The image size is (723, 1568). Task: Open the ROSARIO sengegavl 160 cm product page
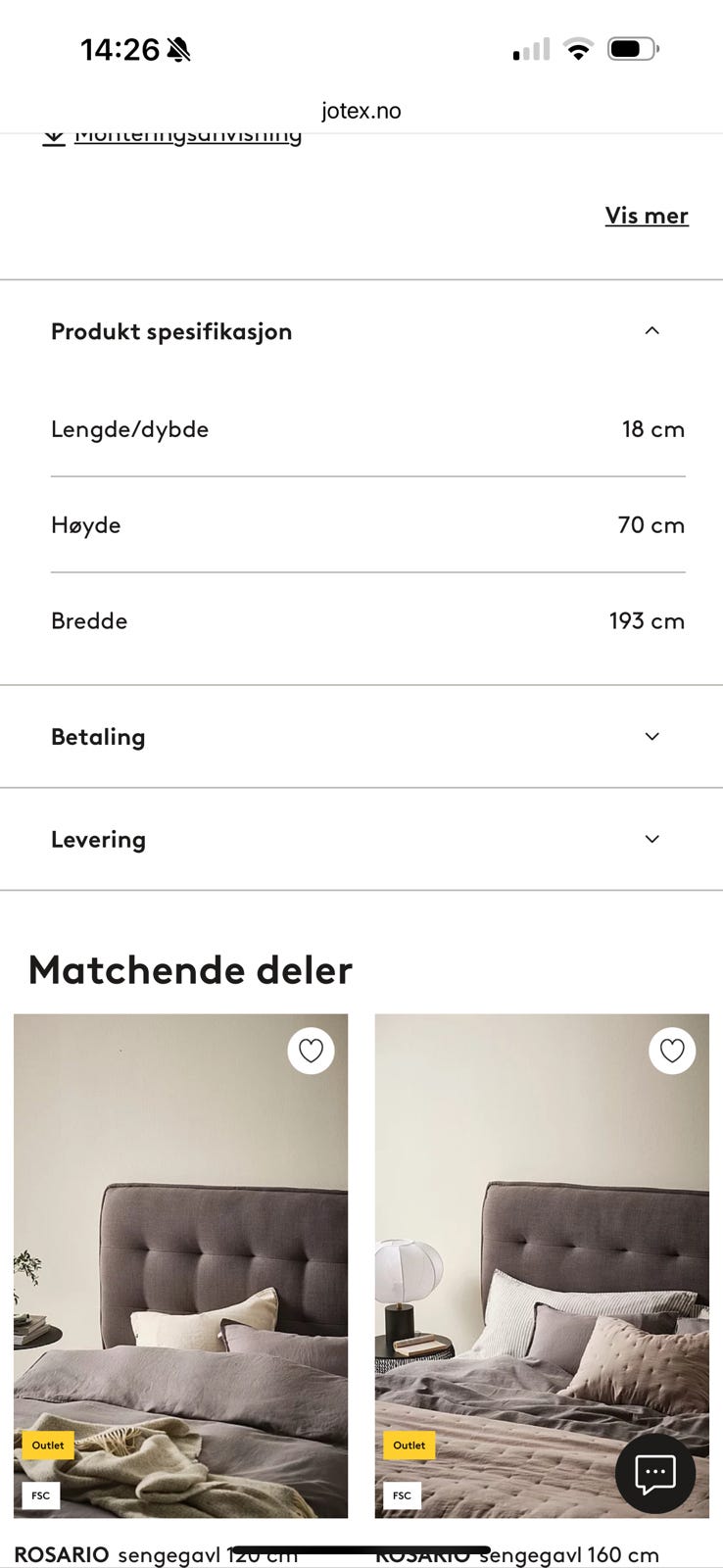tap(542, 1264)
